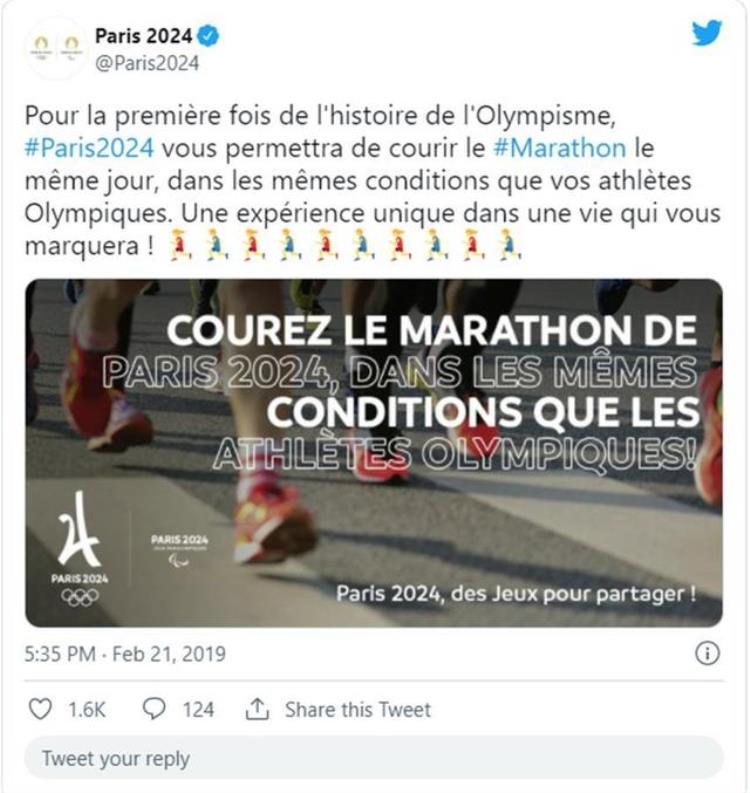Open the Paris 2024 profile avatar

pos(57,47)
